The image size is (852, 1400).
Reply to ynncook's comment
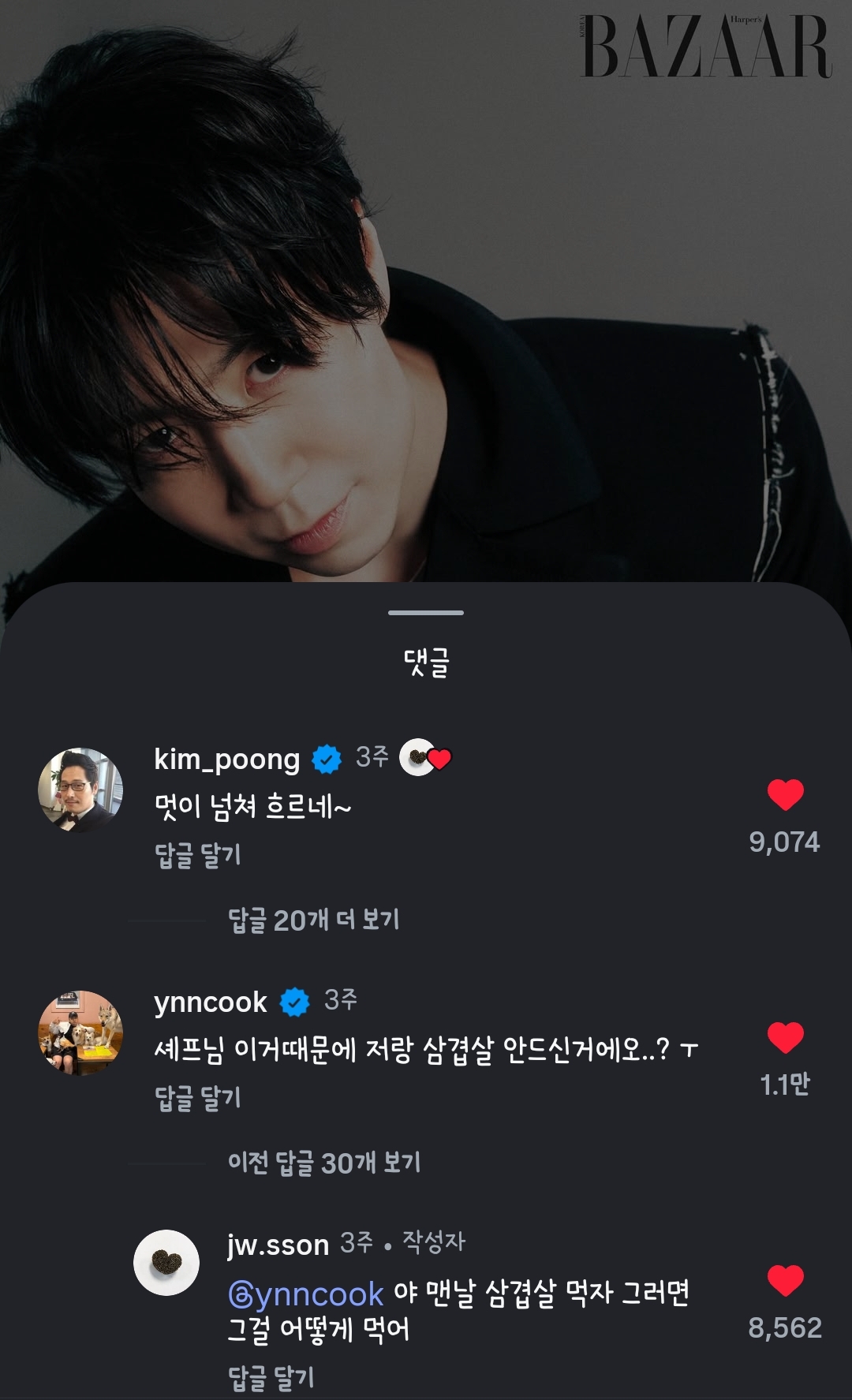[197, 1098]
